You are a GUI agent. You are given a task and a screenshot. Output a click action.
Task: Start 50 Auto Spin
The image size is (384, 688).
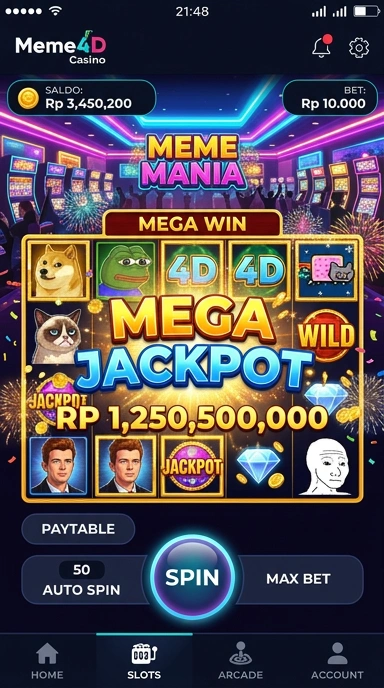click(x=83, y=580)
